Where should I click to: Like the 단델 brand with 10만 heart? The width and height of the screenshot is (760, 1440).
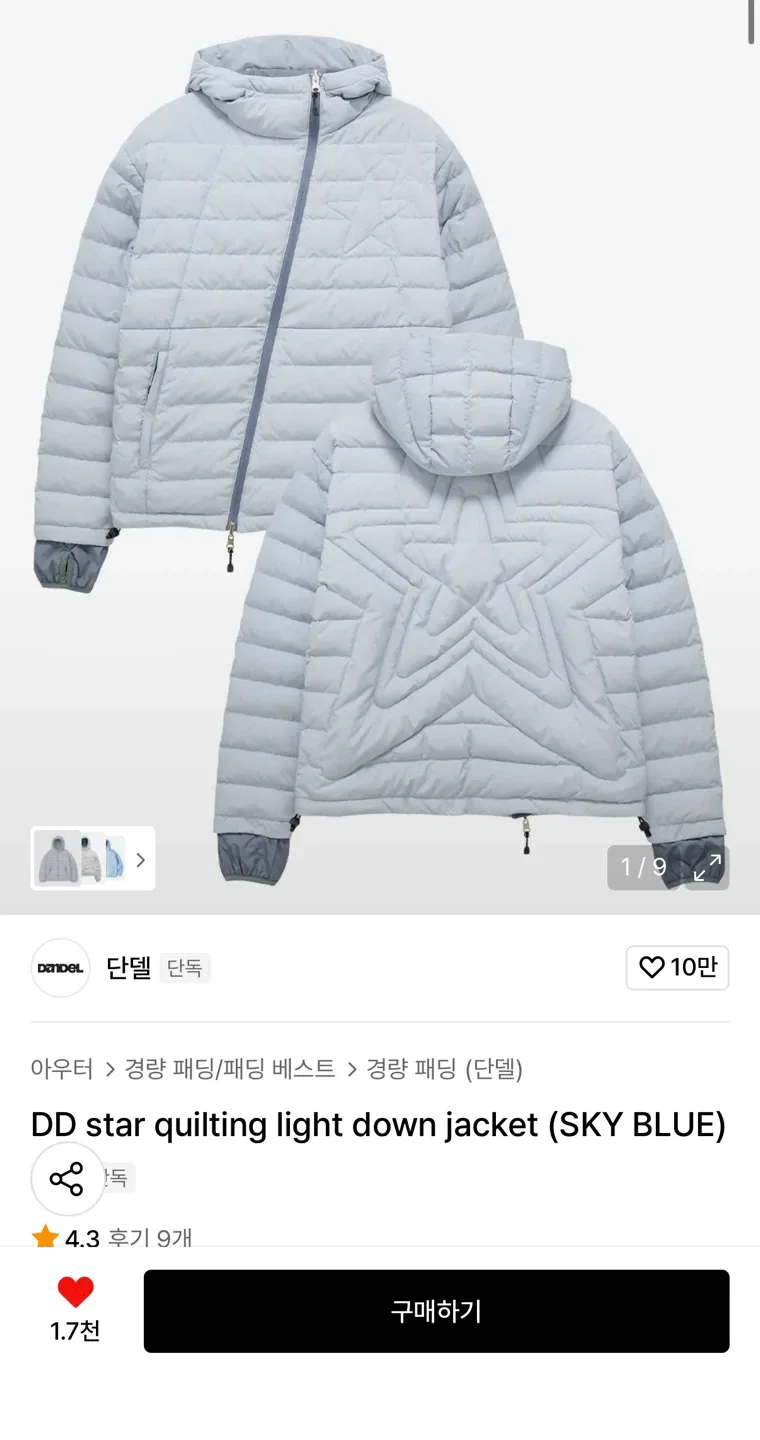(x=677, y=967)
